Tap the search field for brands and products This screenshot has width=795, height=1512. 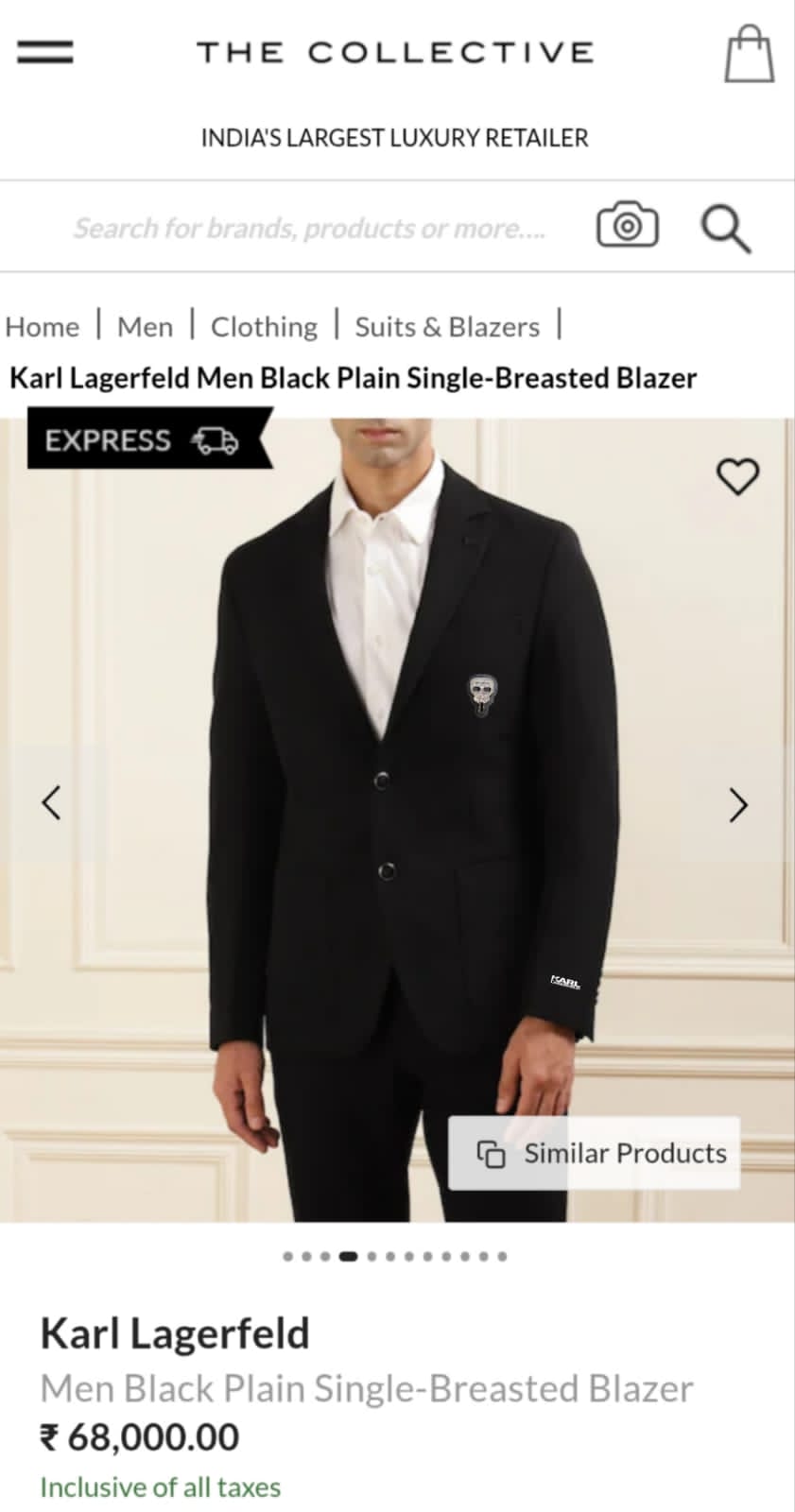point(309,229)
